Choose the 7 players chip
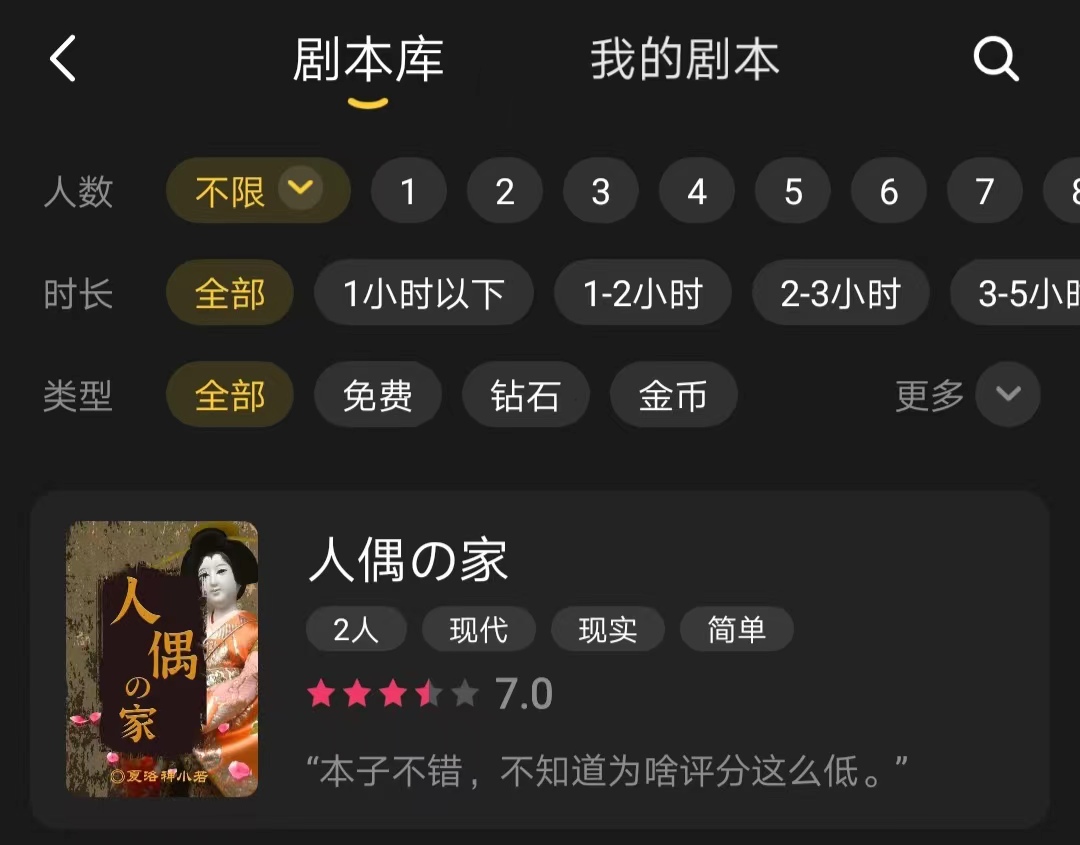 (x=984, y=191)
